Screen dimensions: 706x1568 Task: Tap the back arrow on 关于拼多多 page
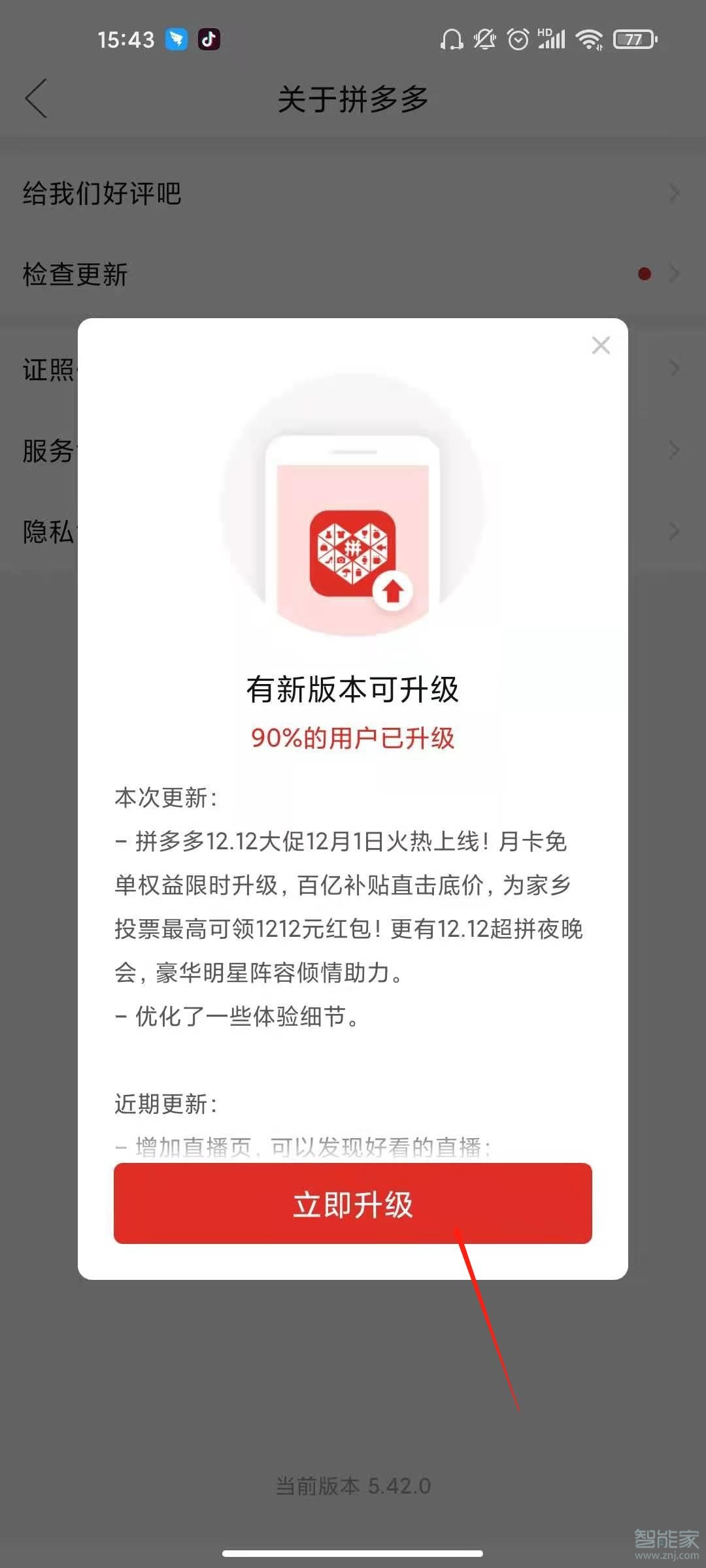(36, 98)
